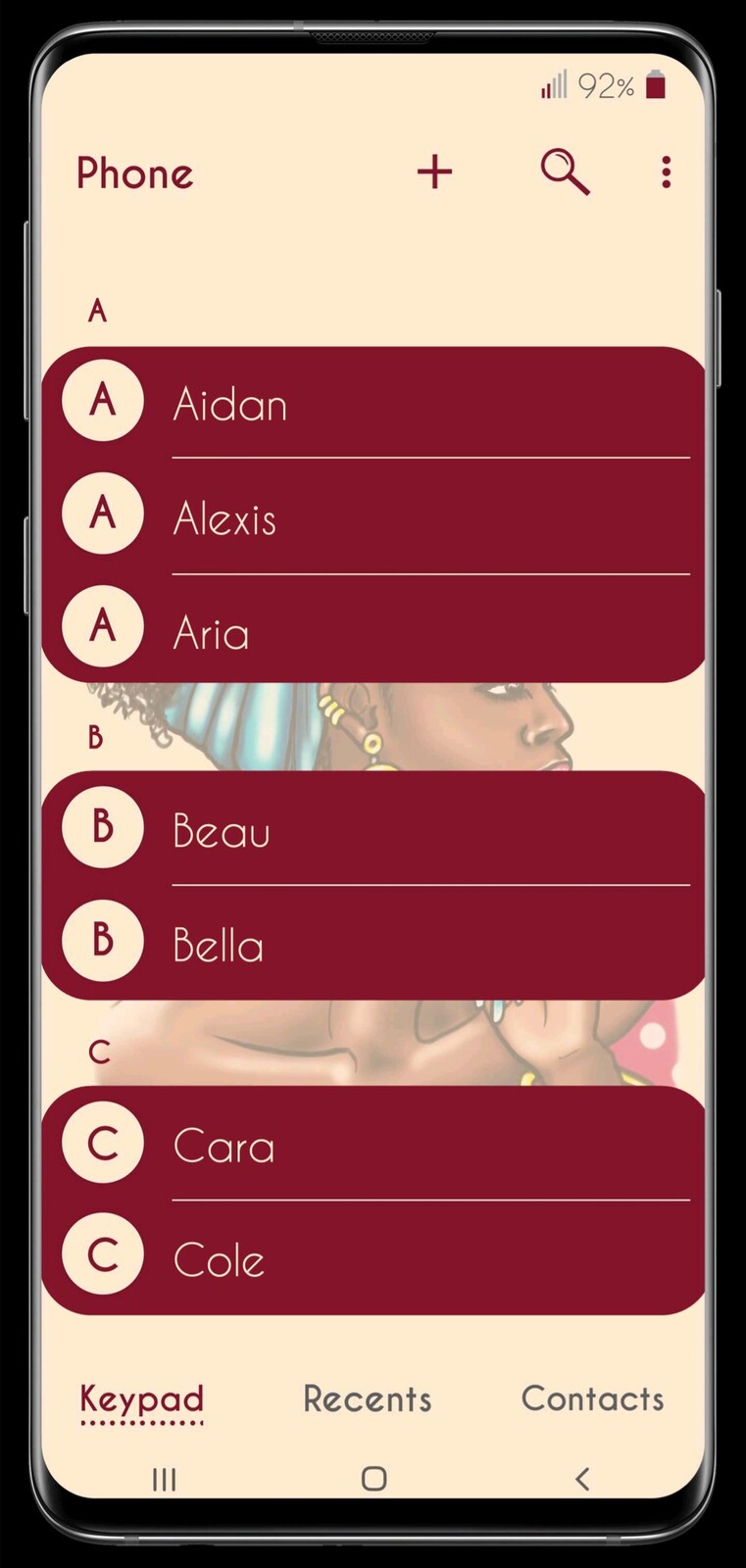The width and height of the screenshot is (746, 1568).
Task: Open the three-dot overflow menu
Action: [666, 172]
